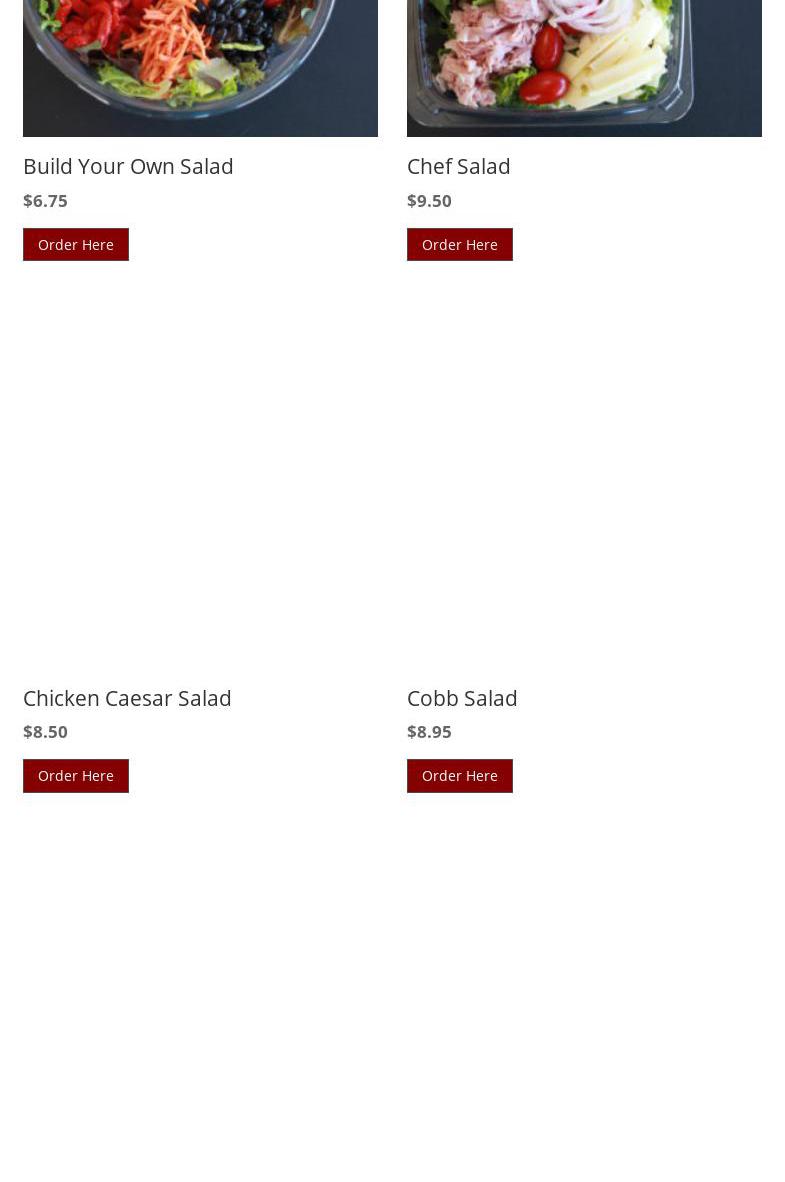785x1182 pixels.
Task: Order the Chicken Caesar Salad
Action: click(x=76, y=776)
